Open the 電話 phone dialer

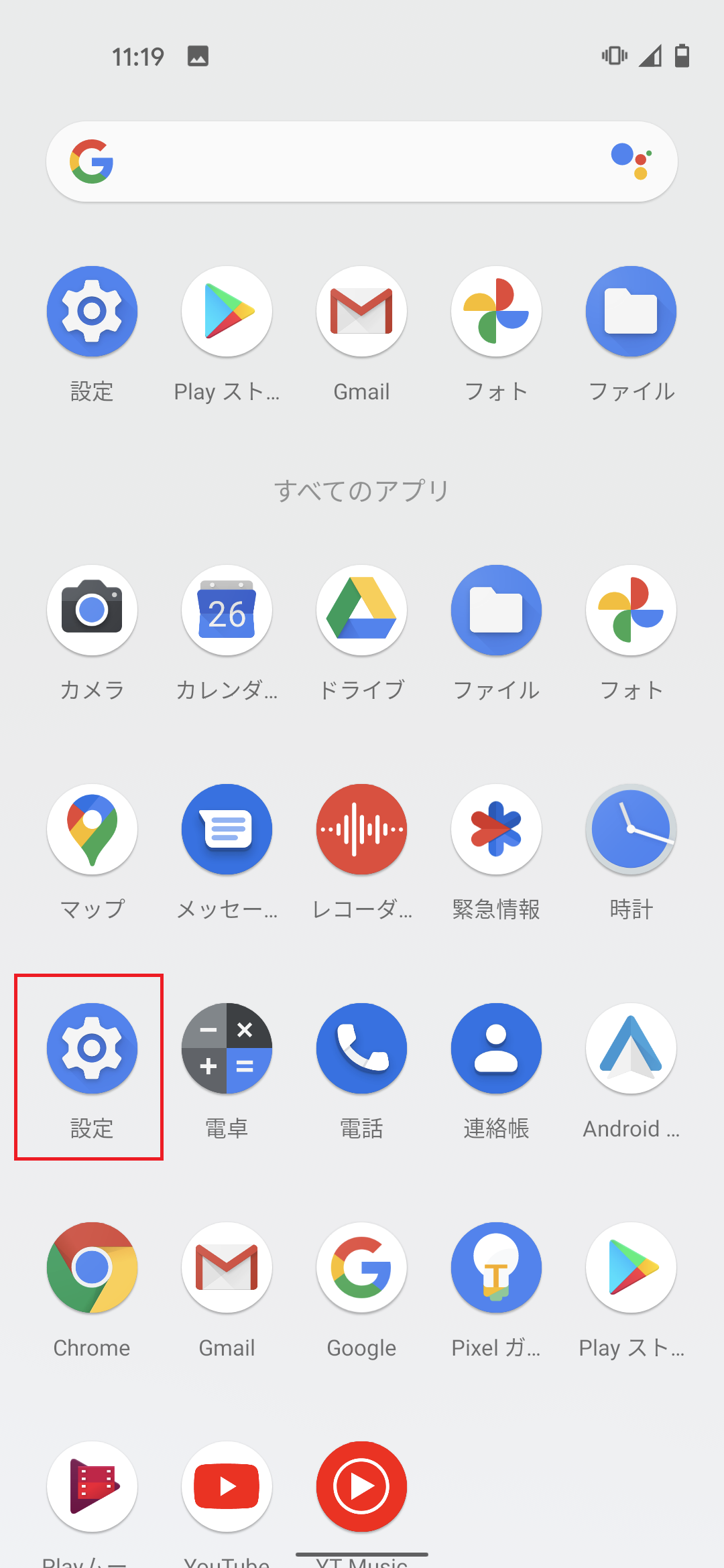[x=361, y=1049]
